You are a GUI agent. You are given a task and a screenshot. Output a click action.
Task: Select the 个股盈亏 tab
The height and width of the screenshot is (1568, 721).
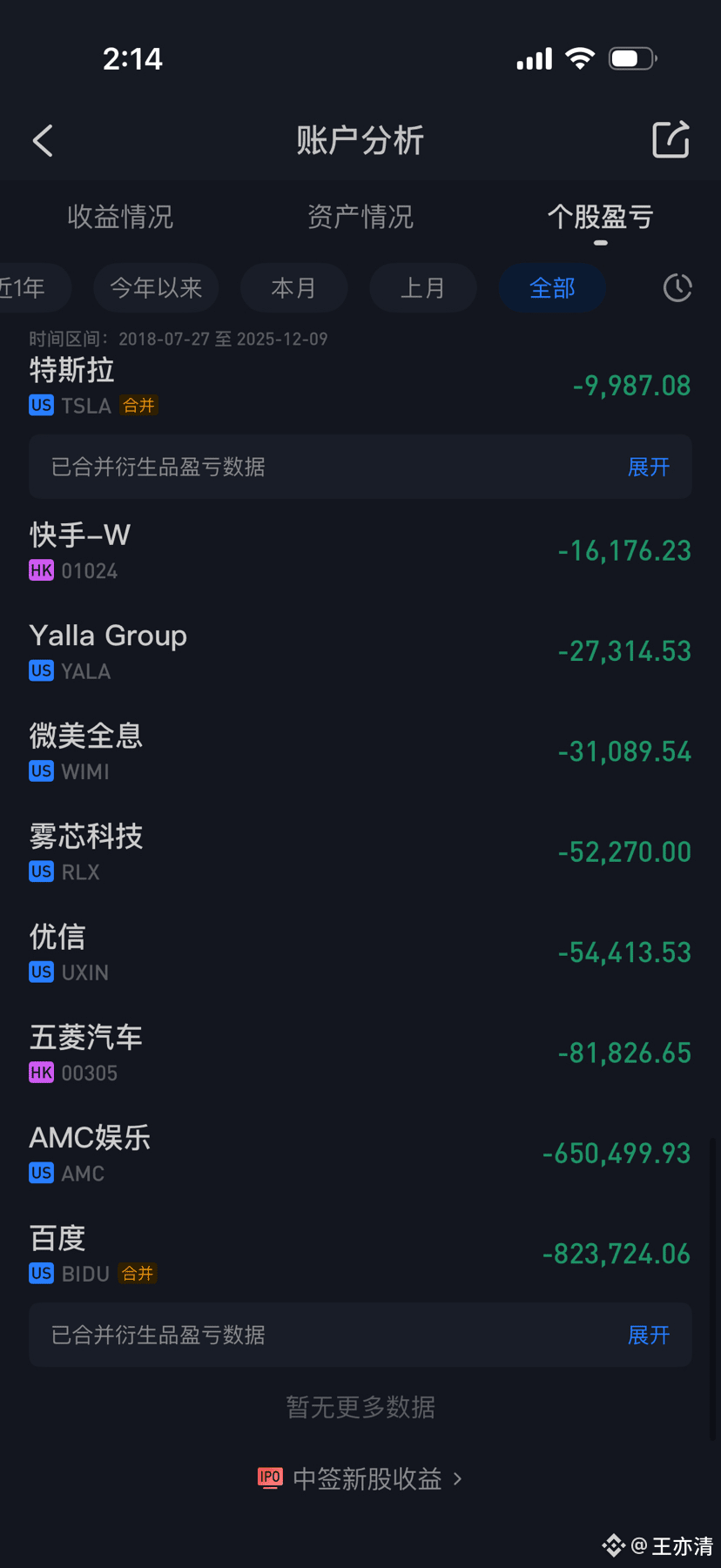click(600, 217)
